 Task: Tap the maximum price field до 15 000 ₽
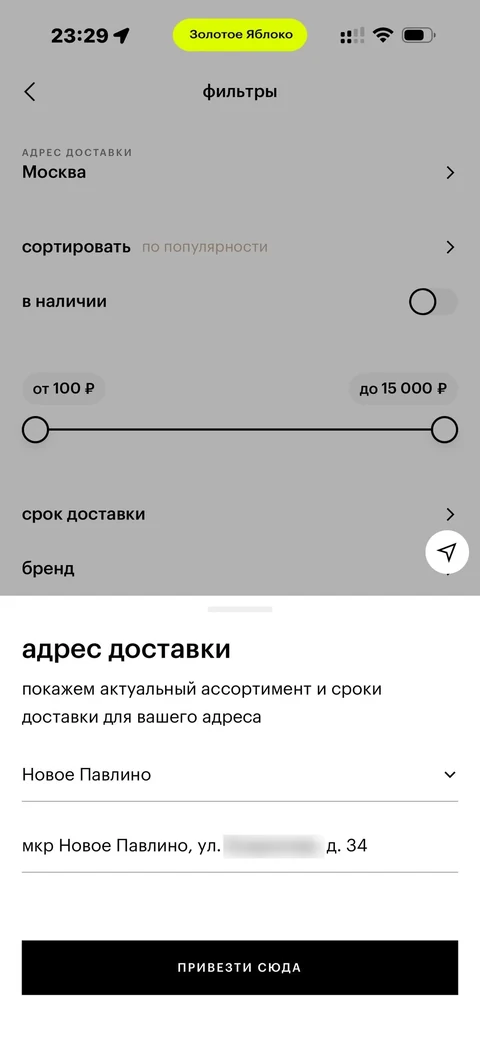tap(404, 388)
